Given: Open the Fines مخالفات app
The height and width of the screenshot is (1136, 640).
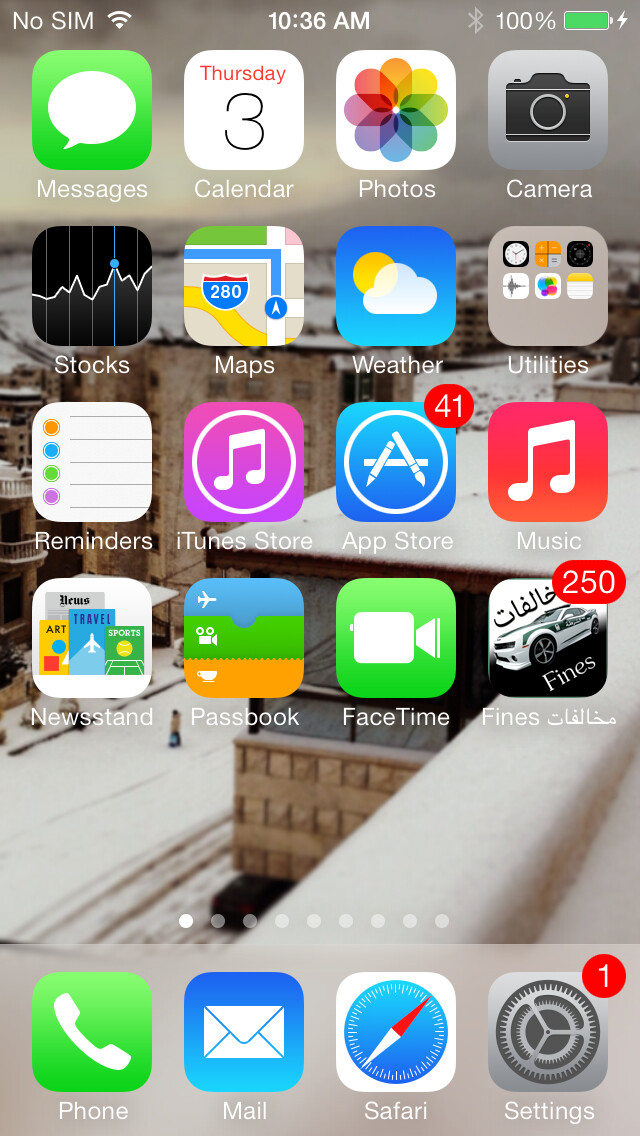Looking at the screenshot, I should 548,638.
